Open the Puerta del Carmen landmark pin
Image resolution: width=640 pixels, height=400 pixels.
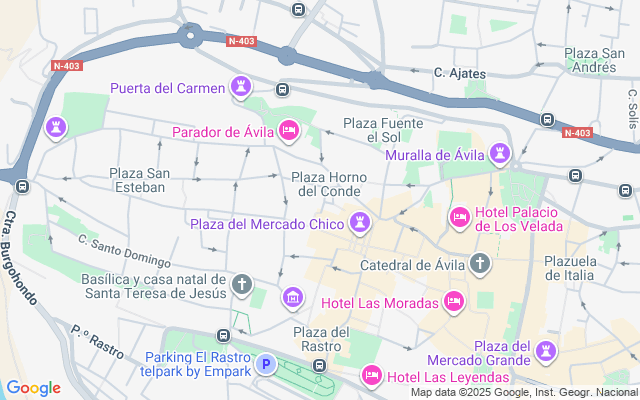pos(240,88)
